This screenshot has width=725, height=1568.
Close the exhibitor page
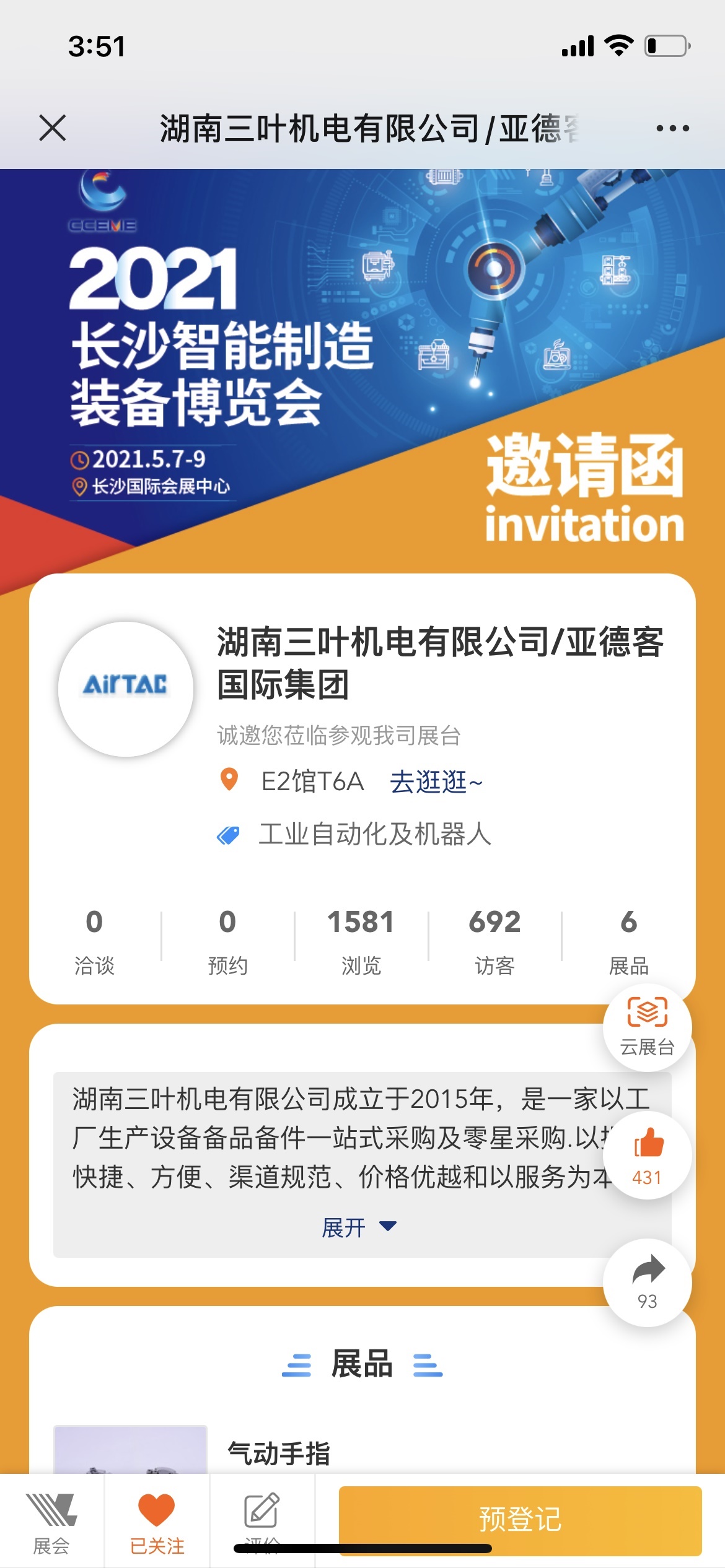point(52,128)
